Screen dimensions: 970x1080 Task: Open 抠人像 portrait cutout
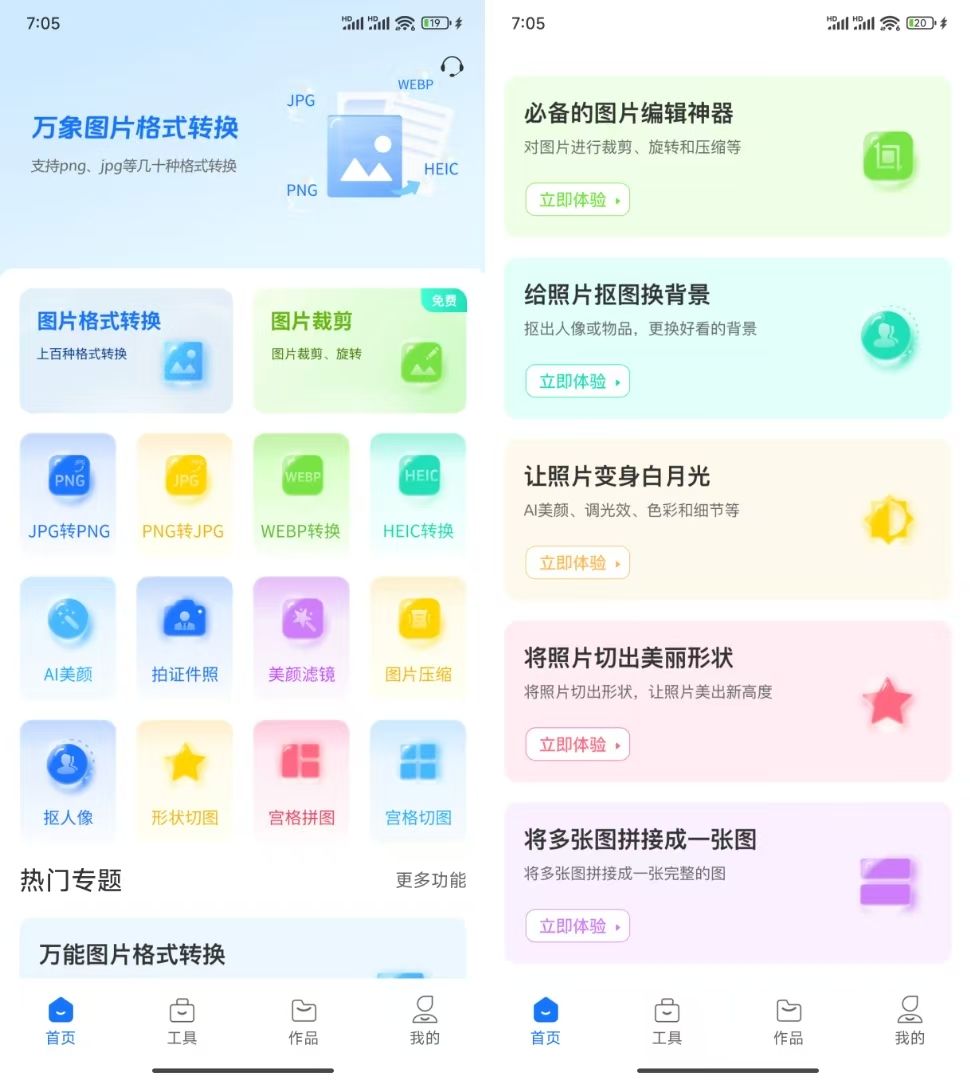pyautogui.click(x=68, y=778)
